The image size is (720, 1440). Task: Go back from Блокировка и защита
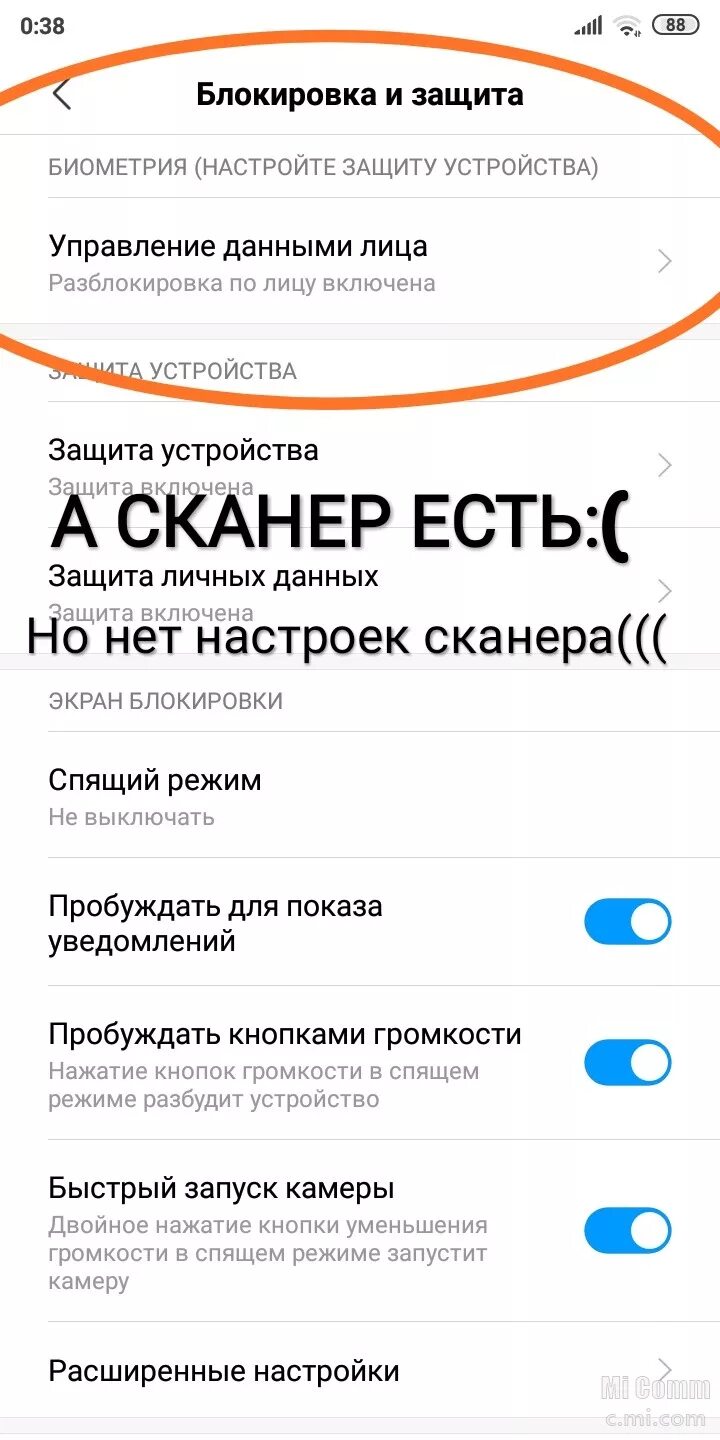coord(62,94)
